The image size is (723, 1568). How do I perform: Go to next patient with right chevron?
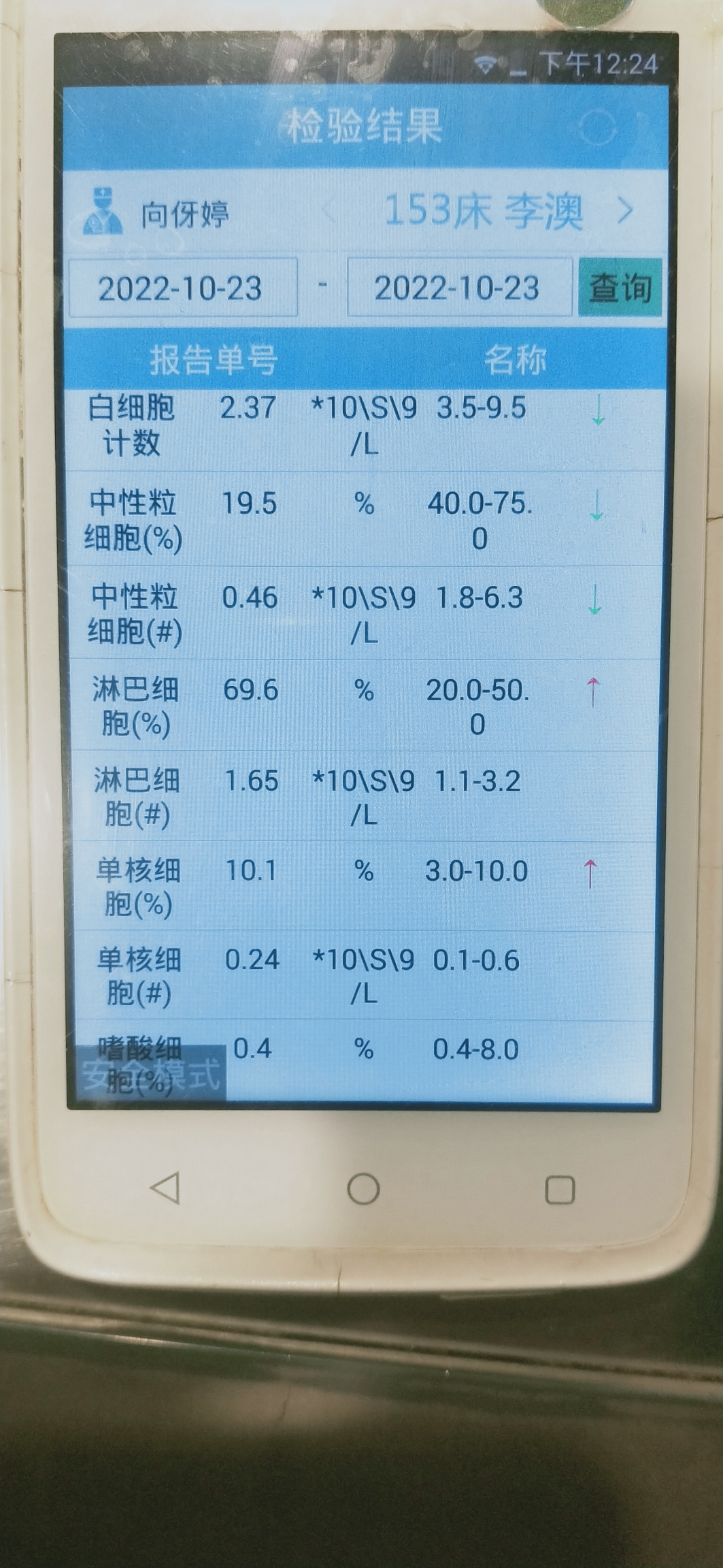pyautogui.click(x=625, y=211)
